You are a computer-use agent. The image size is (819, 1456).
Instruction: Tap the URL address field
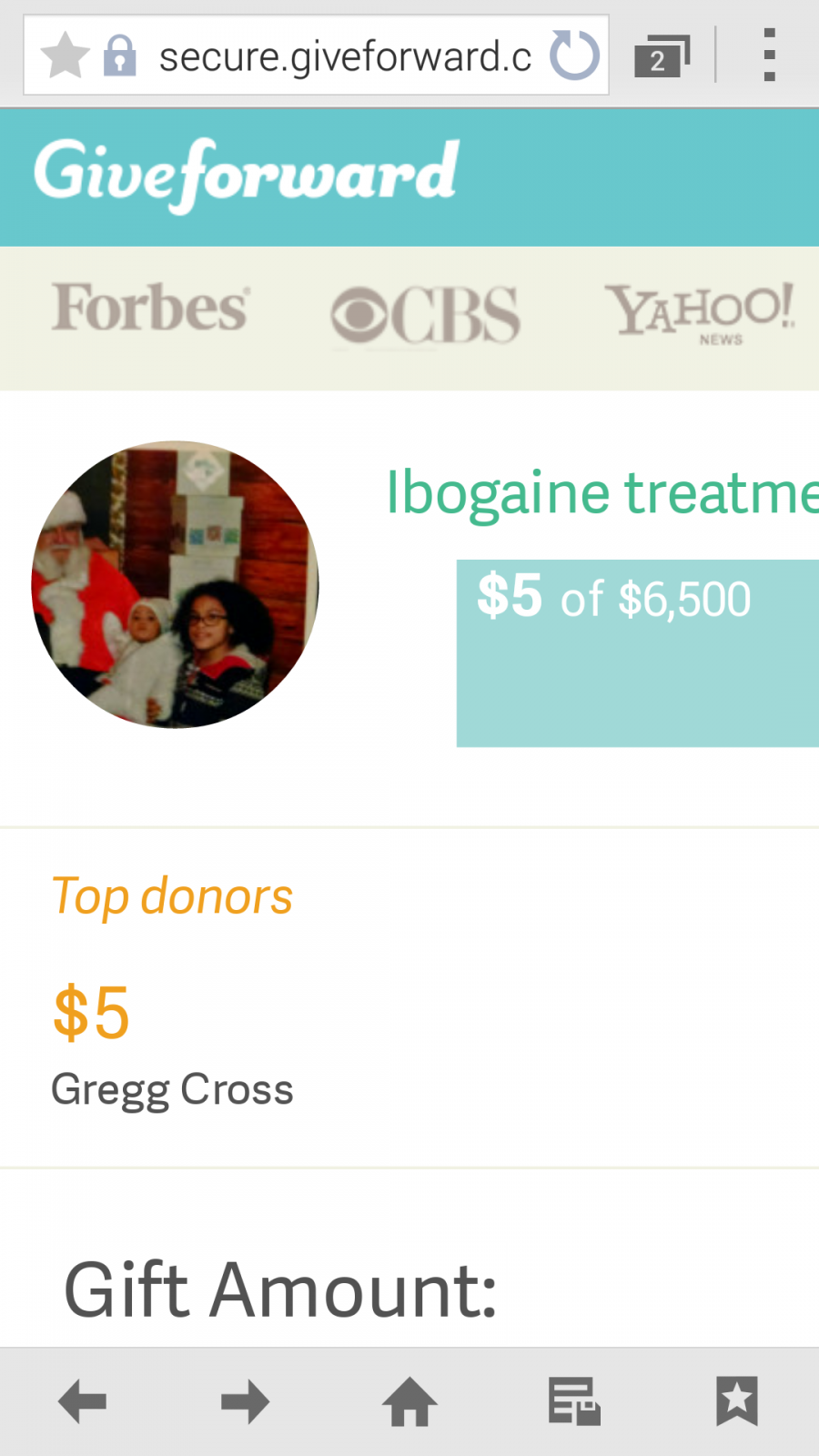(345, 56)
